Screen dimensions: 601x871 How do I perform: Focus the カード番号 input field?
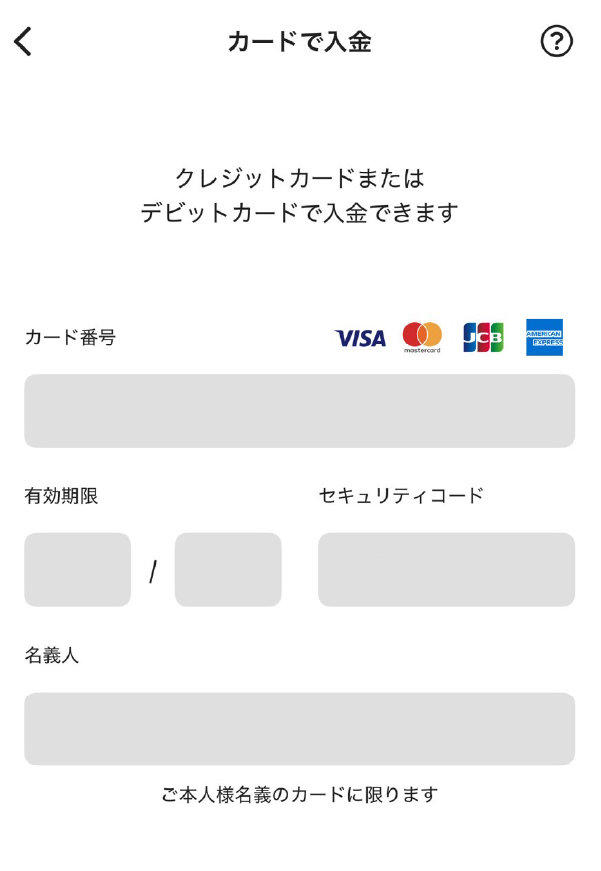299,411
